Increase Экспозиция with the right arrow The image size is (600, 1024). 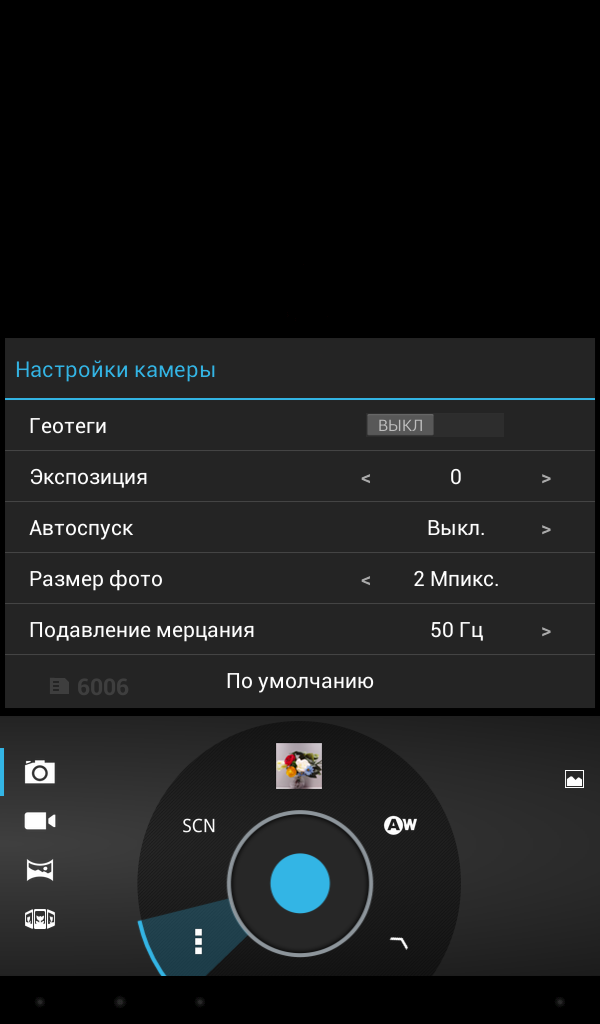coord(546,479)
